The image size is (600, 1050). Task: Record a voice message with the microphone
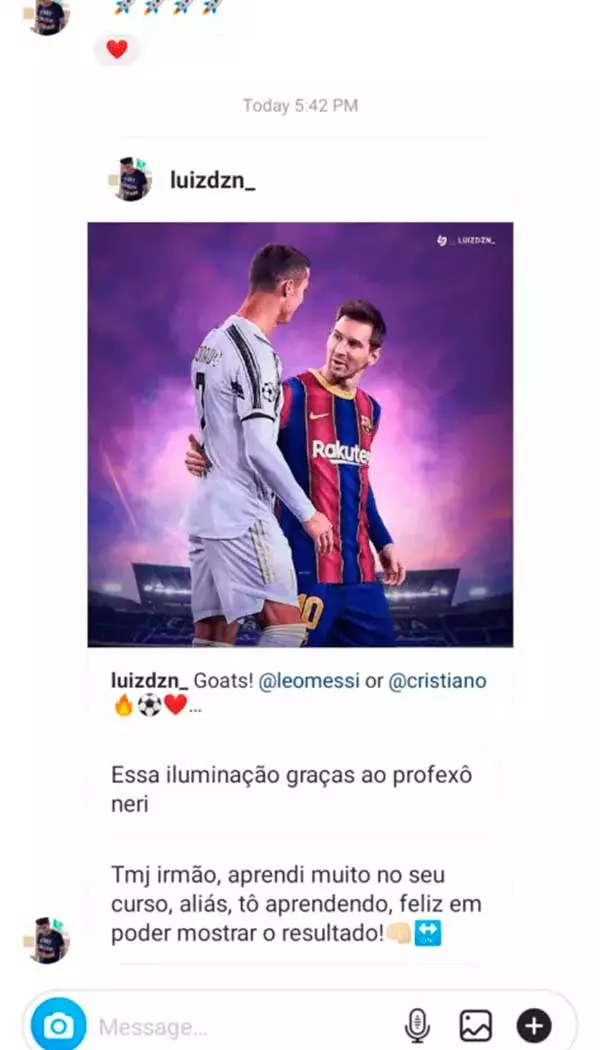417,1026
